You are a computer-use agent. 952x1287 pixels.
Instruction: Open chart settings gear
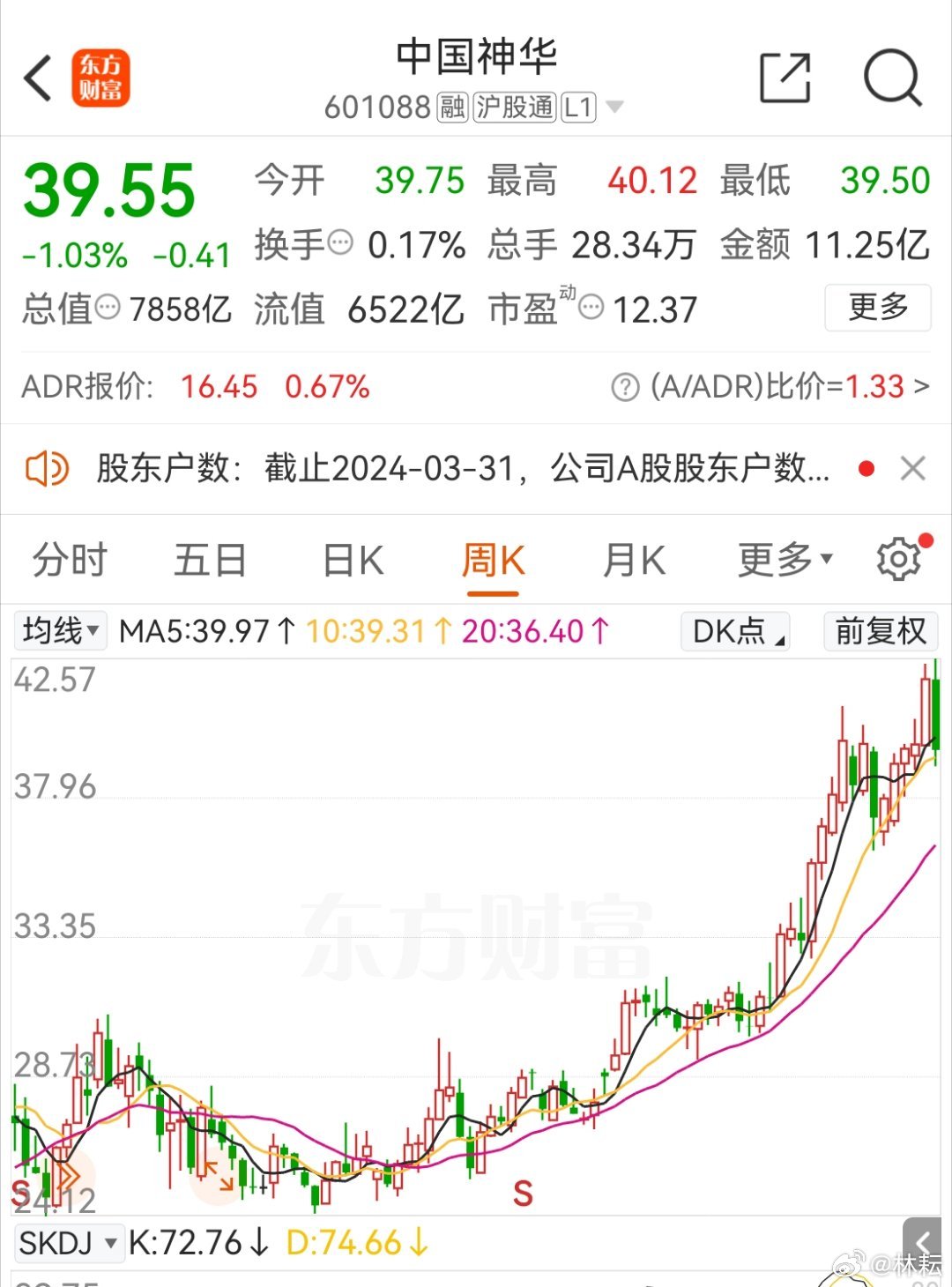pos(899,559)
